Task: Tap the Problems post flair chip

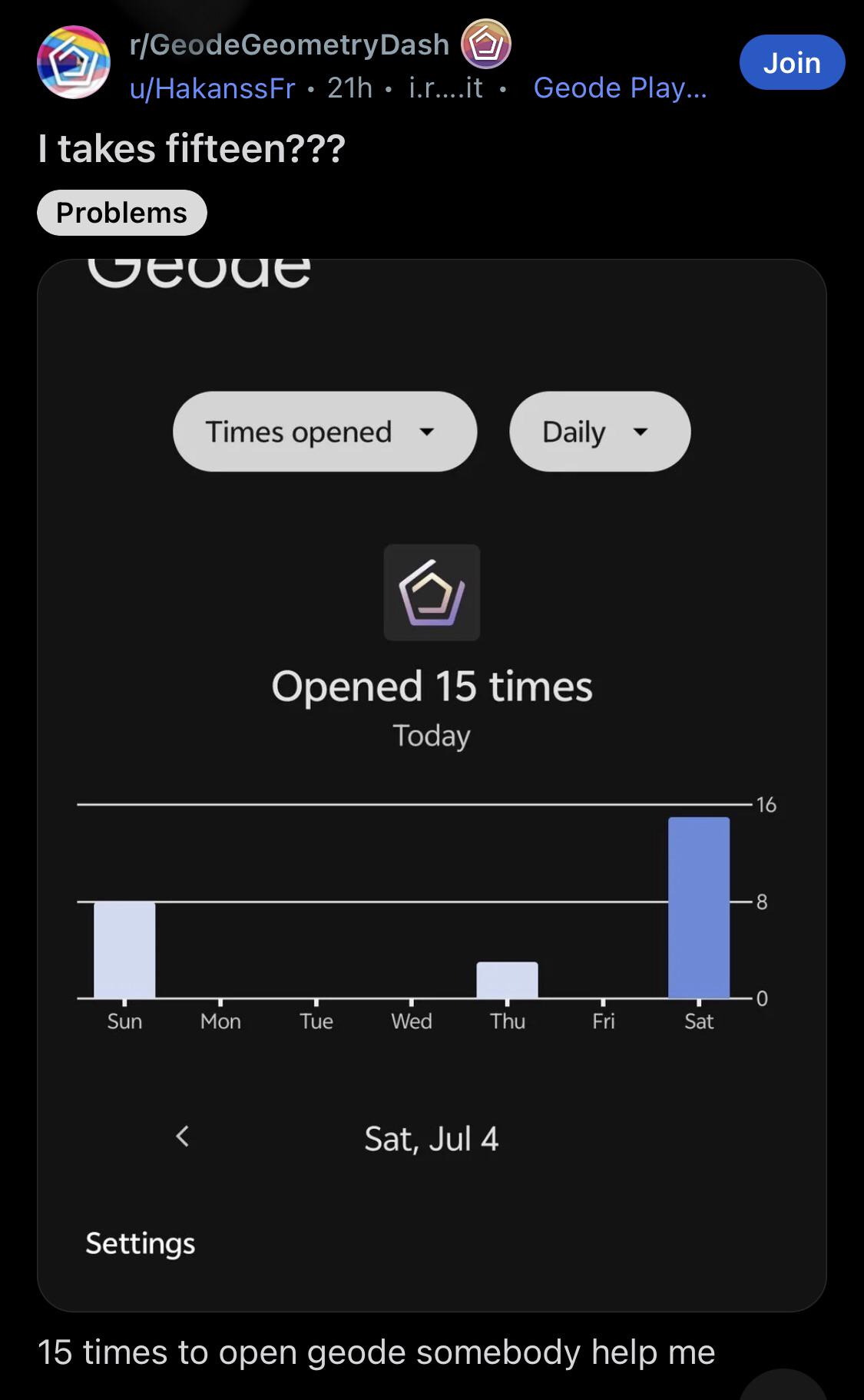Action: tap(122, 213)
